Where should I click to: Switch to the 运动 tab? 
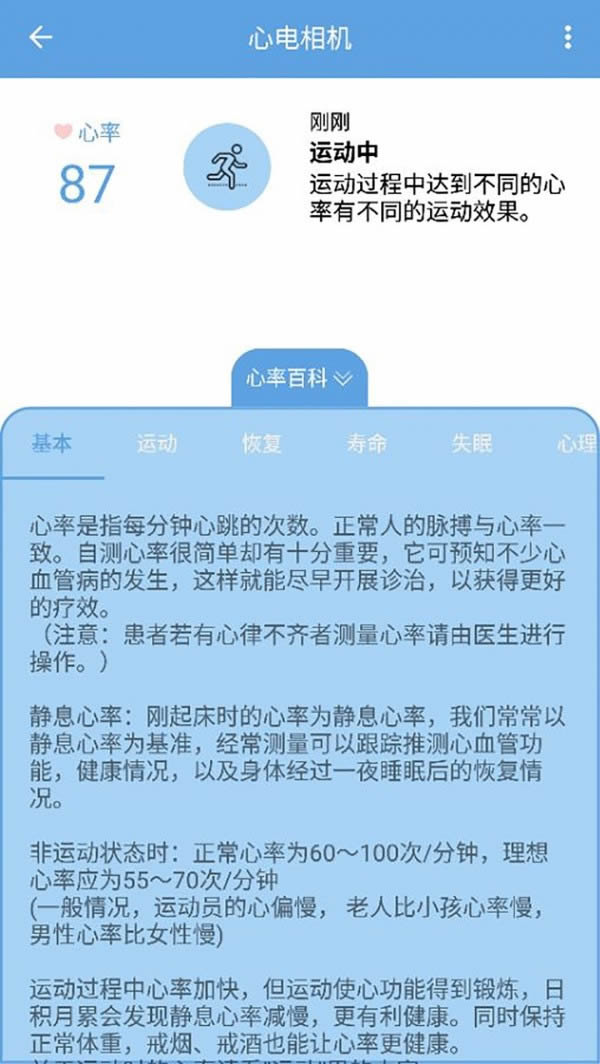coord(157,444)
